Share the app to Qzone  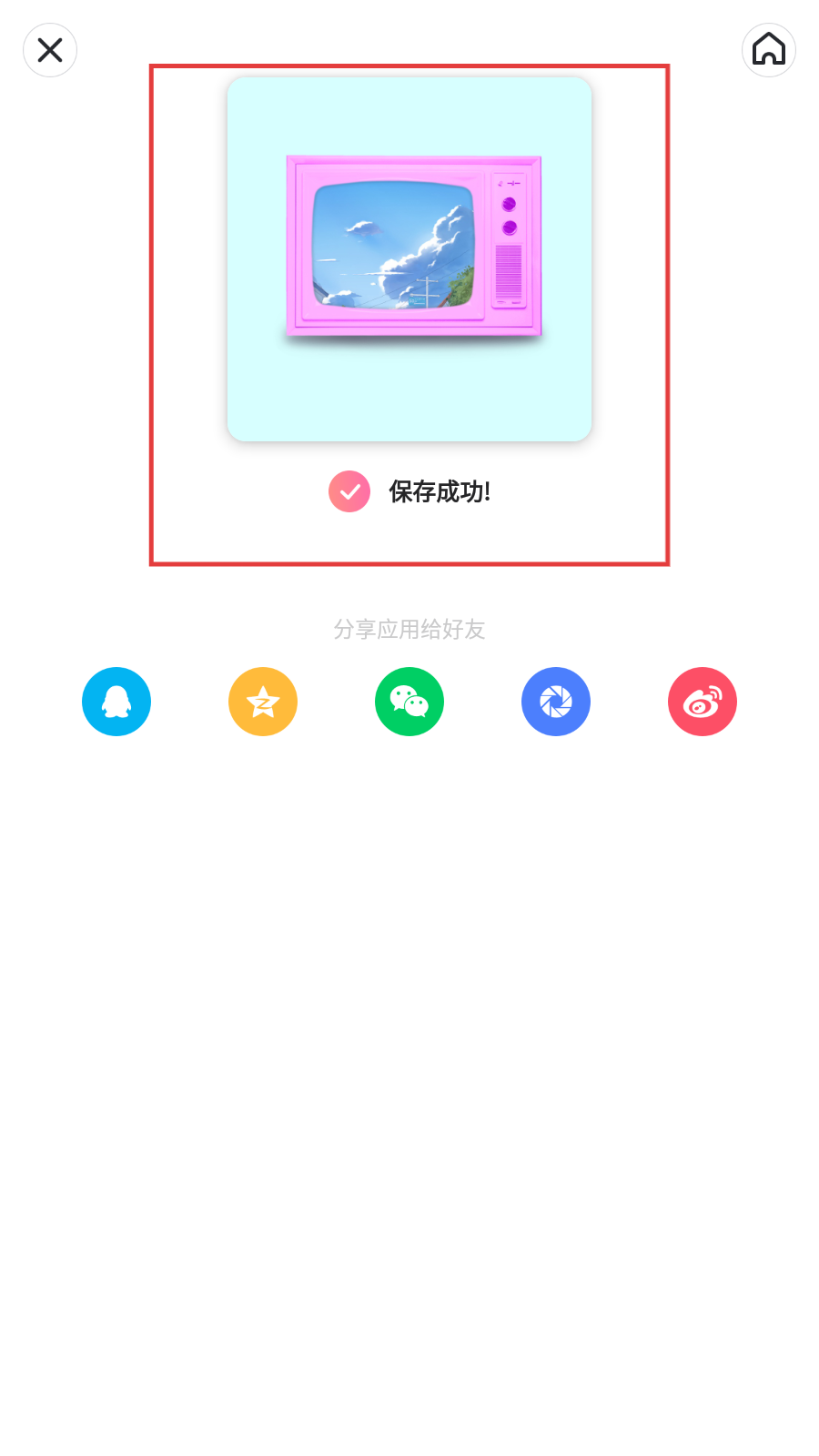tap(263, 702)
